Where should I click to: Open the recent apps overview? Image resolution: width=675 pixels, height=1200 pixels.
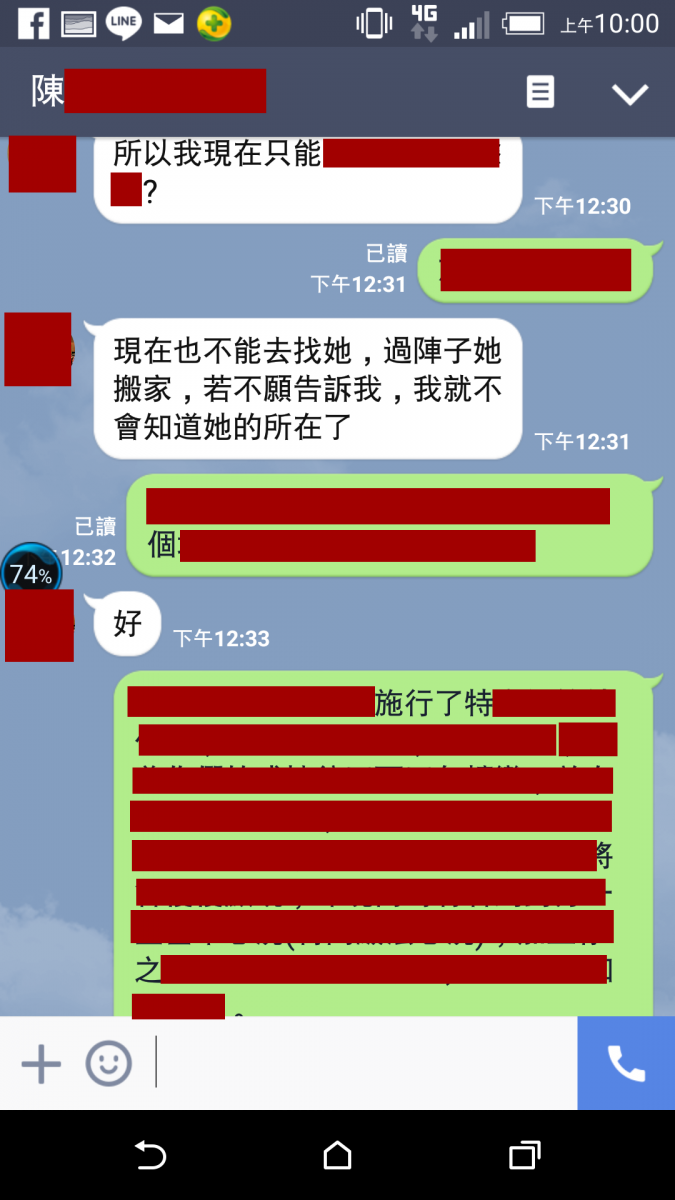[x=524, y=1156]
